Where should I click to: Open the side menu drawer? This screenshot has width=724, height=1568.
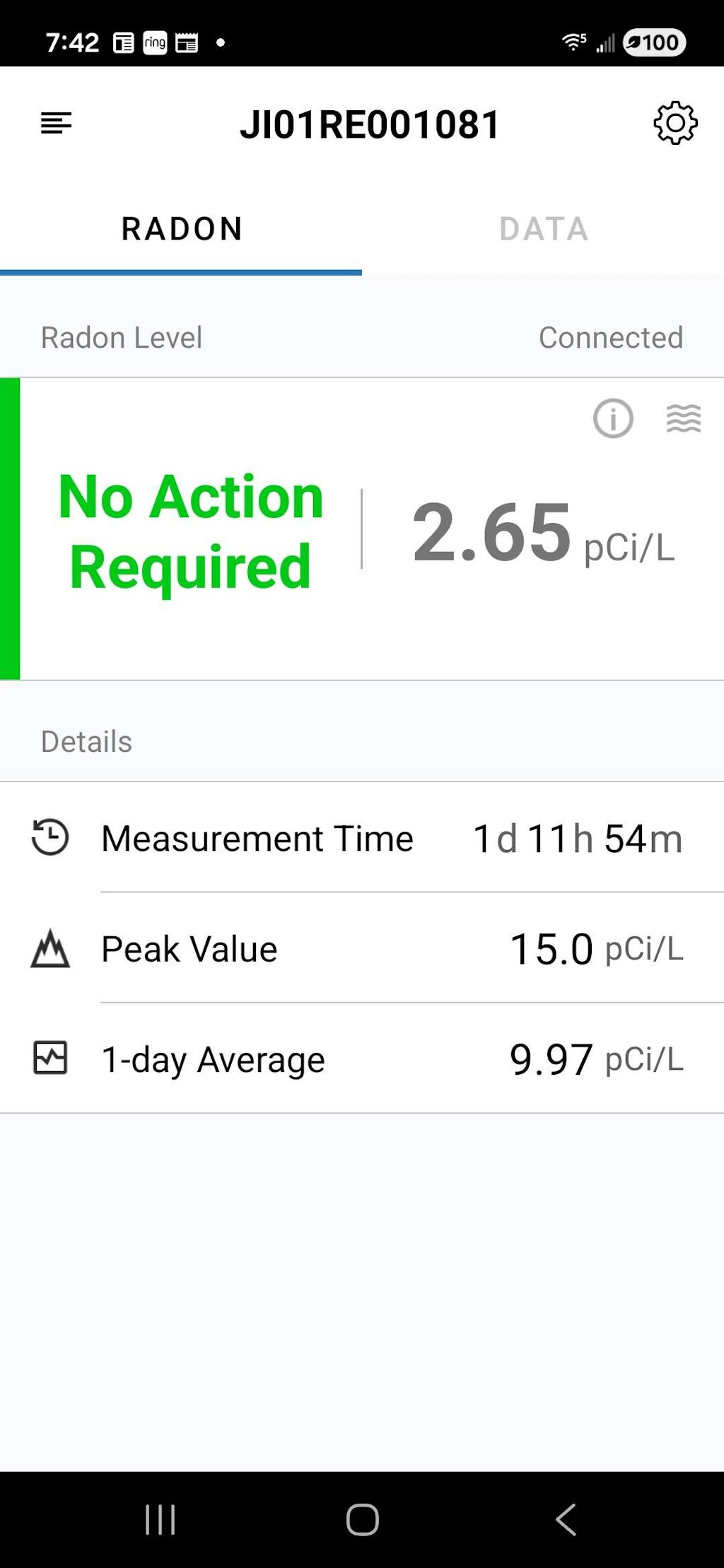[56, 124]
